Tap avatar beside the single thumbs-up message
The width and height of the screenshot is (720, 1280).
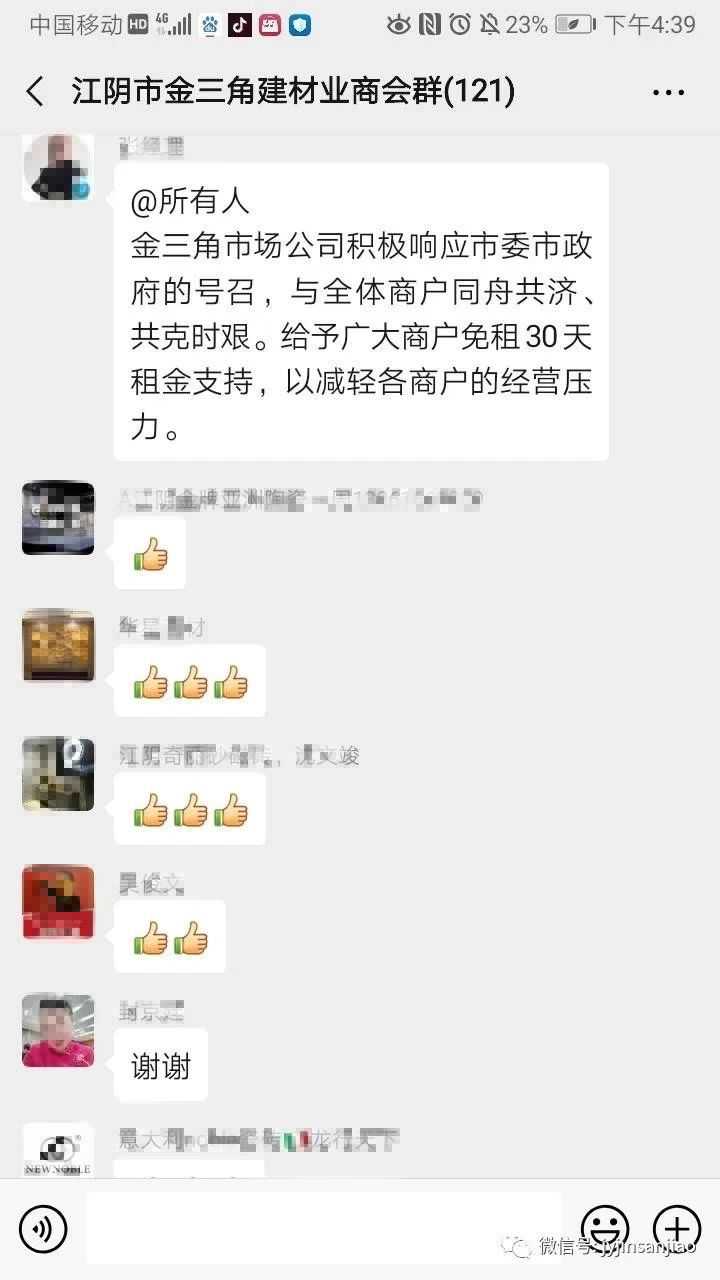58,519
